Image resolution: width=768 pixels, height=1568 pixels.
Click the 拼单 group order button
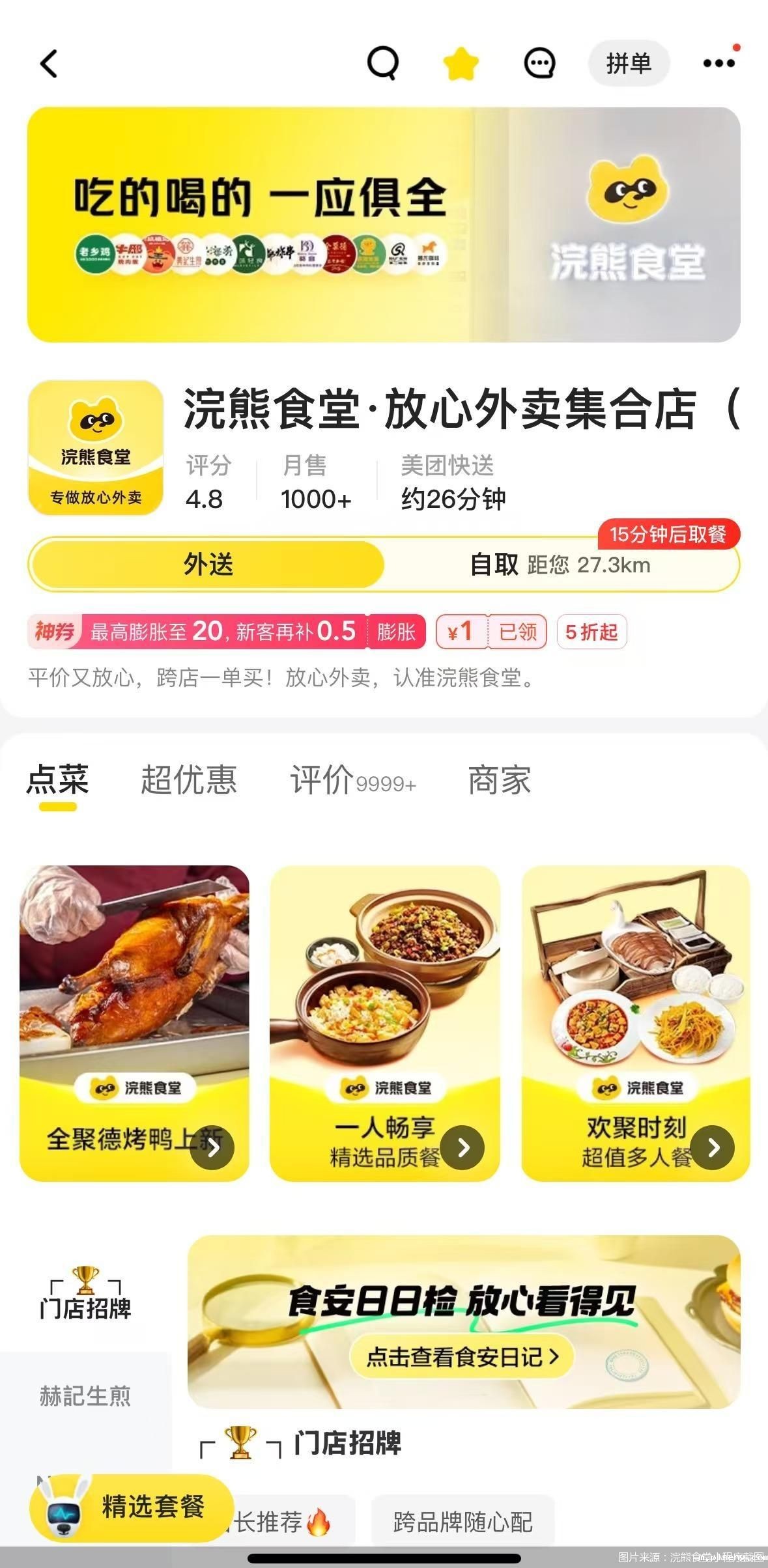pyautogui.click(x=629, y=63)
